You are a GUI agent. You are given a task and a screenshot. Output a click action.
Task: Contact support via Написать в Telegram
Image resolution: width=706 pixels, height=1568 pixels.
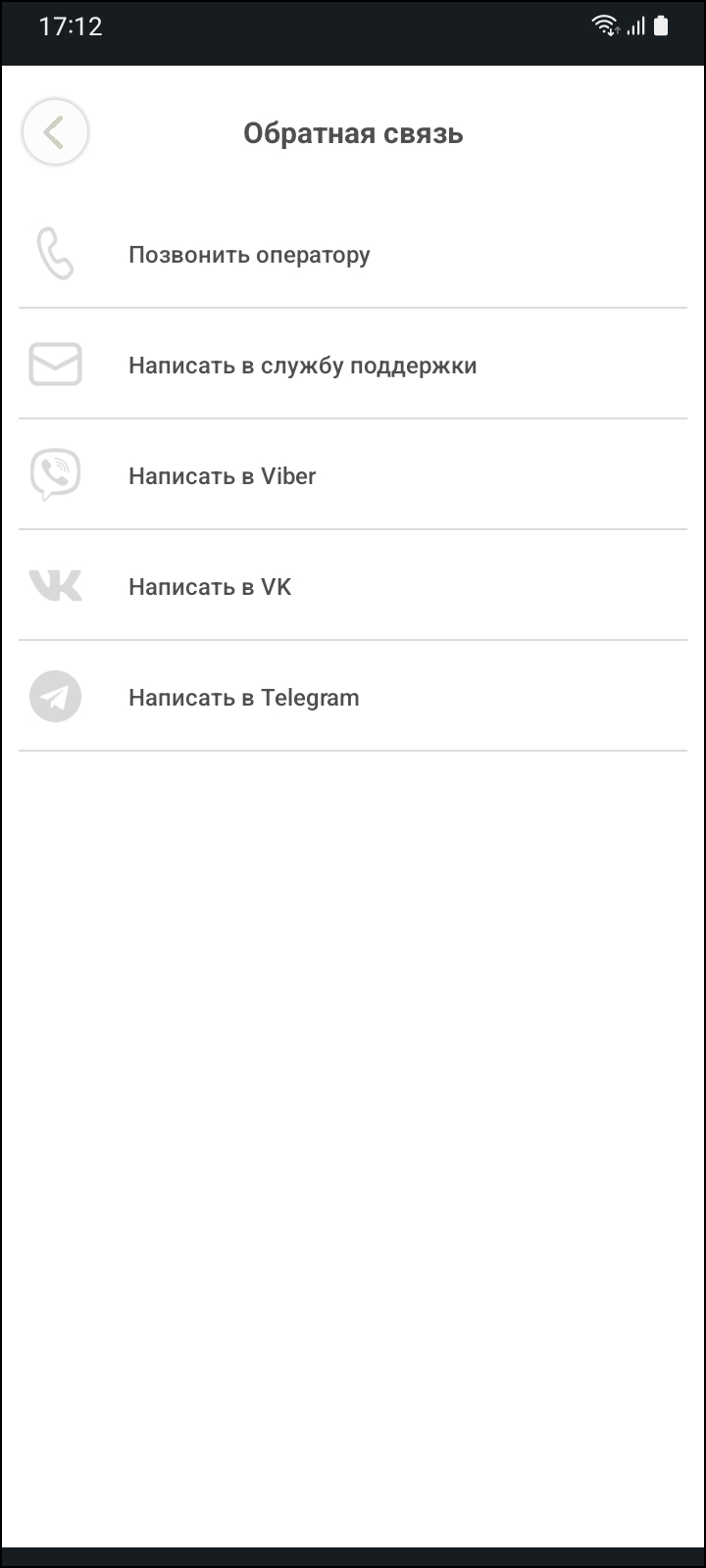243,698
